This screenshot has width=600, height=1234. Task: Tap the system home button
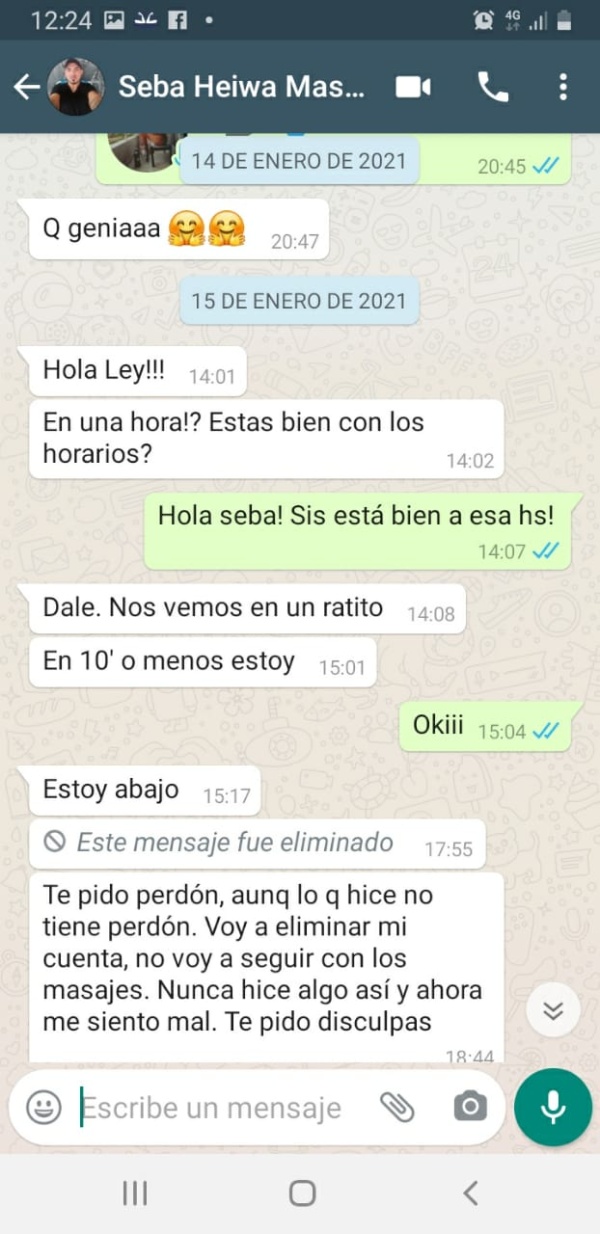[x=301, y=1192]
